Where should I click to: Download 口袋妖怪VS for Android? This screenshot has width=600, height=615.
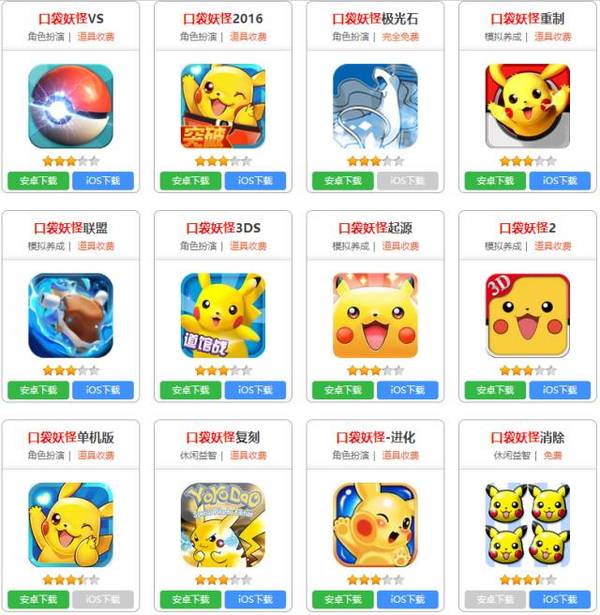37,181
